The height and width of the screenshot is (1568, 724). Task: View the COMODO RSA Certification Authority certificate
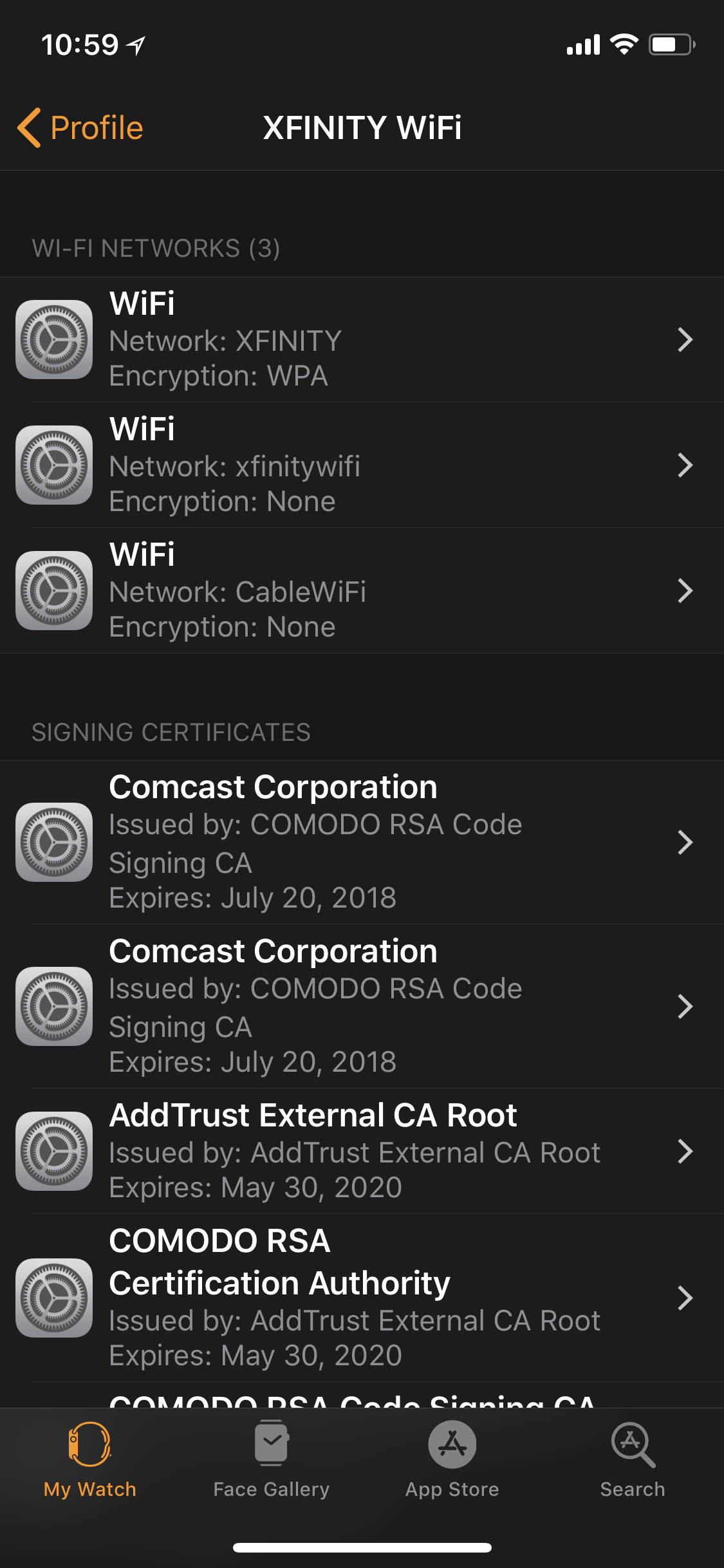362,1298
